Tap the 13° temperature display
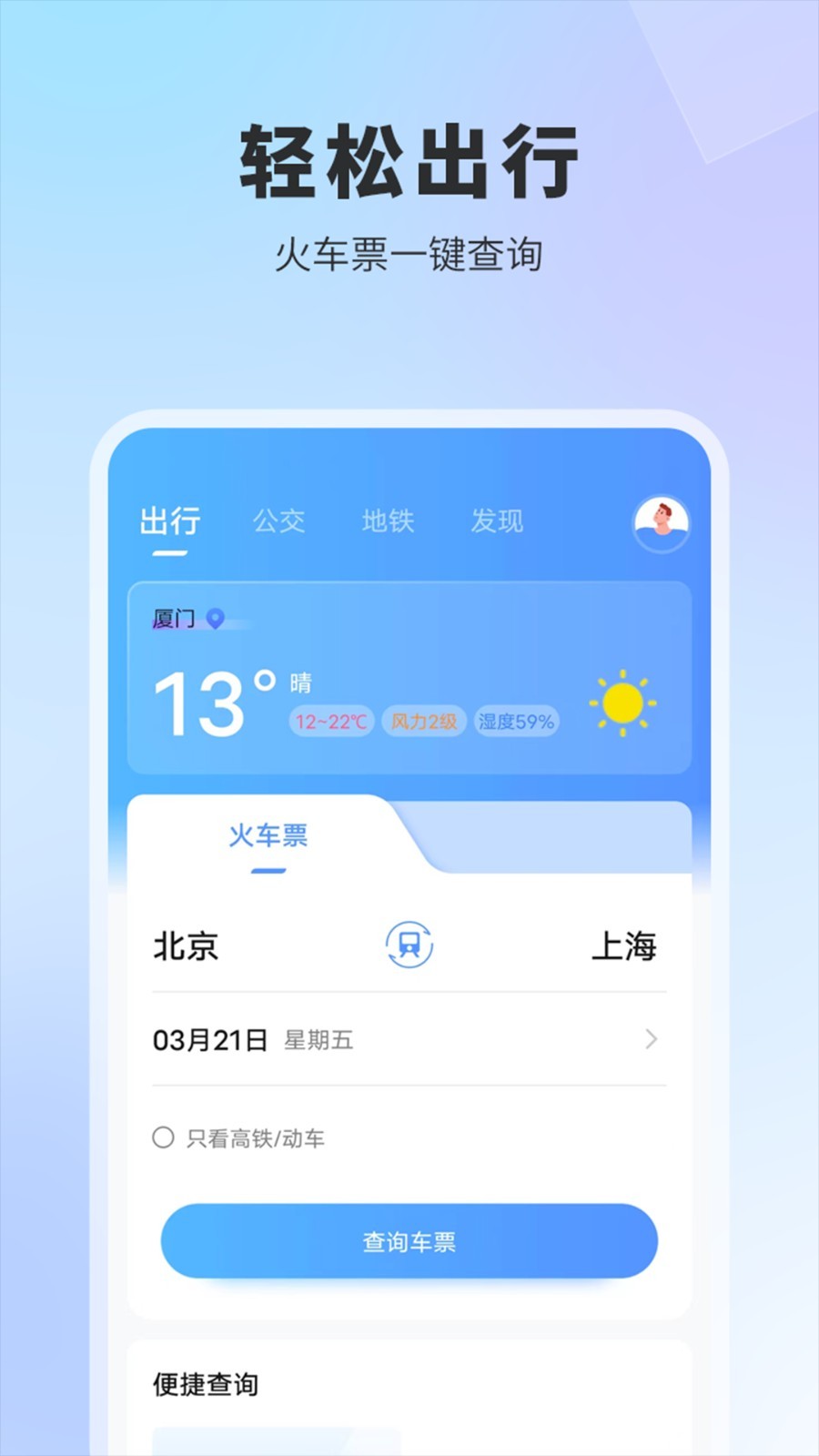The width and height of the screenshot is (819, 1456). coord(212,699)
